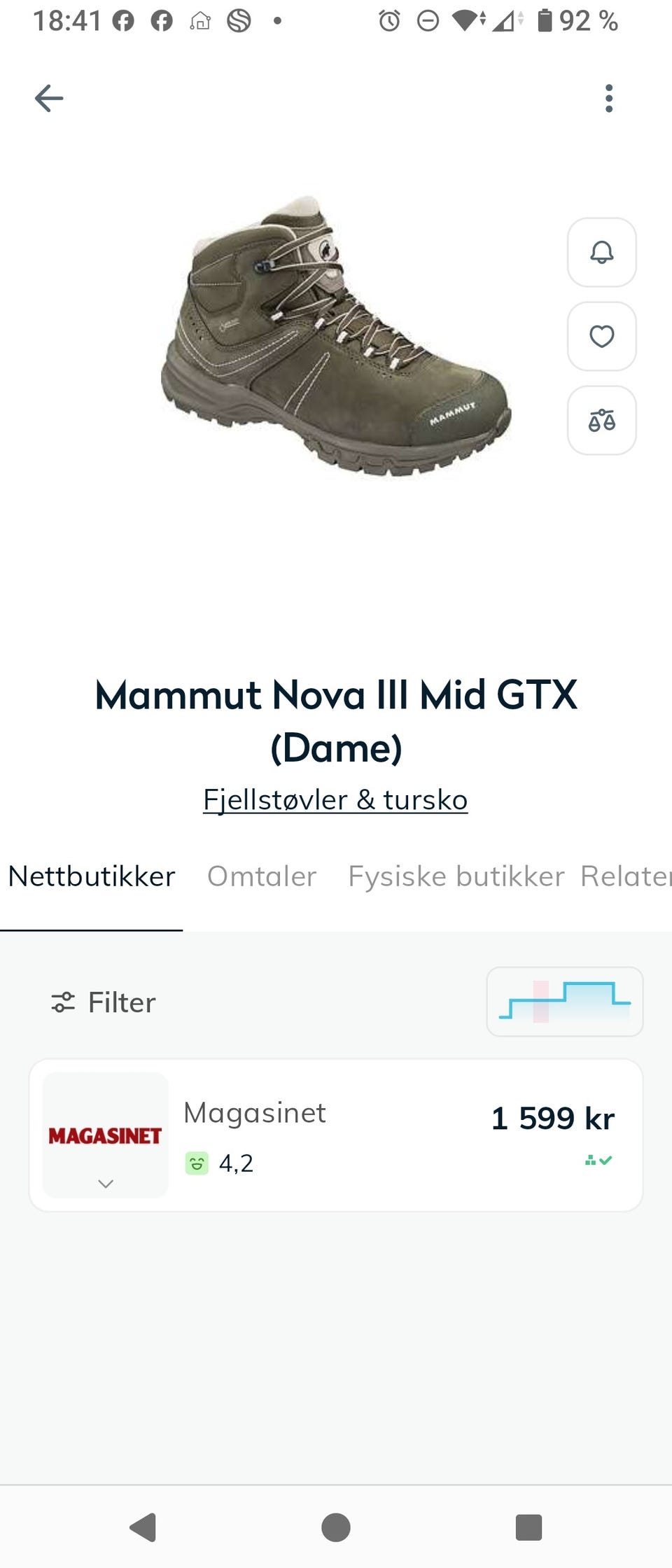The height and width of the screenshot is (1568, 672).
Task: View the price history graph
Action: click(564, 1002)
